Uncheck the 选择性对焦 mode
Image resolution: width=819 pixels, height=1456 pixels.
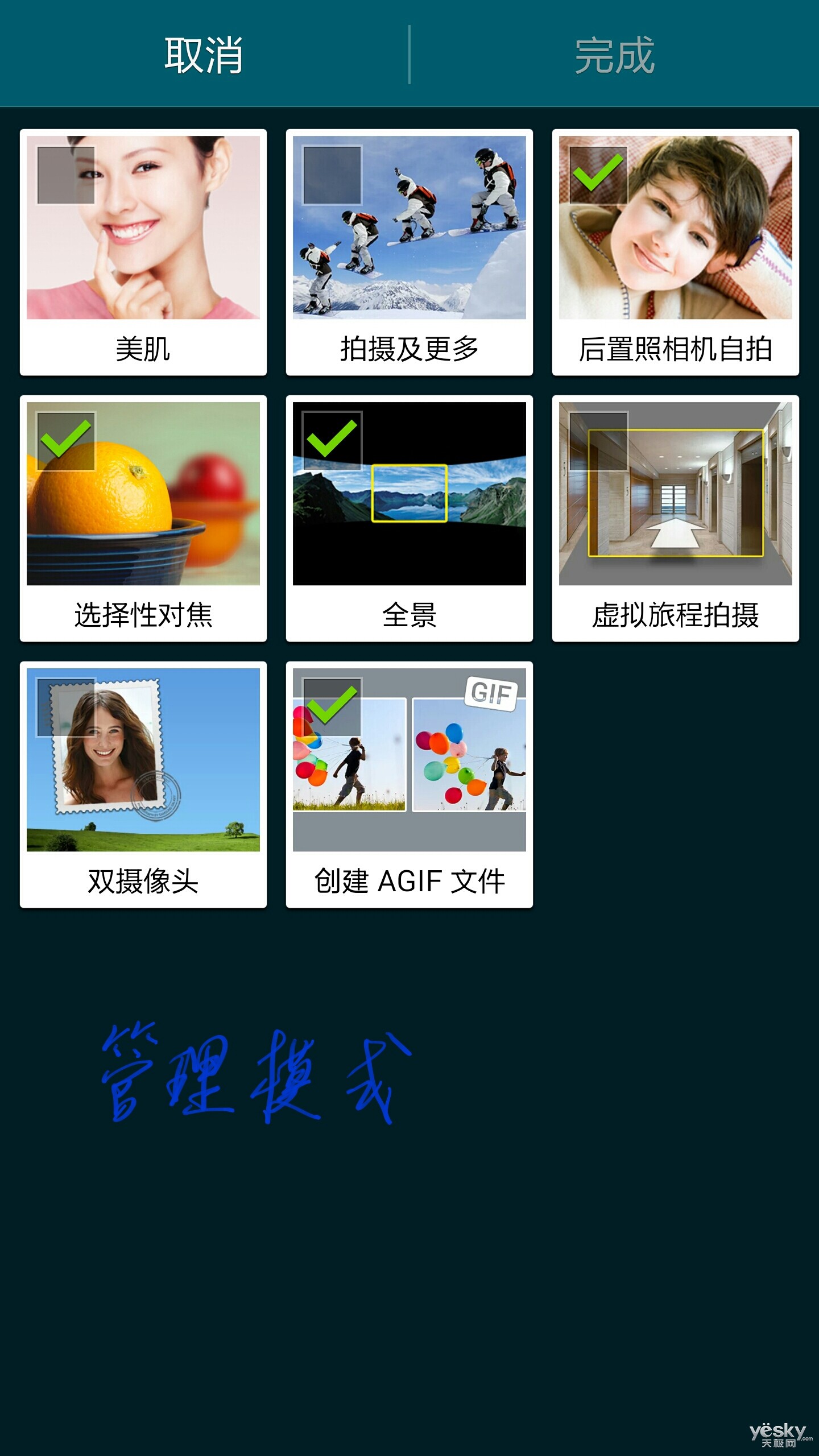click(66, 441)
